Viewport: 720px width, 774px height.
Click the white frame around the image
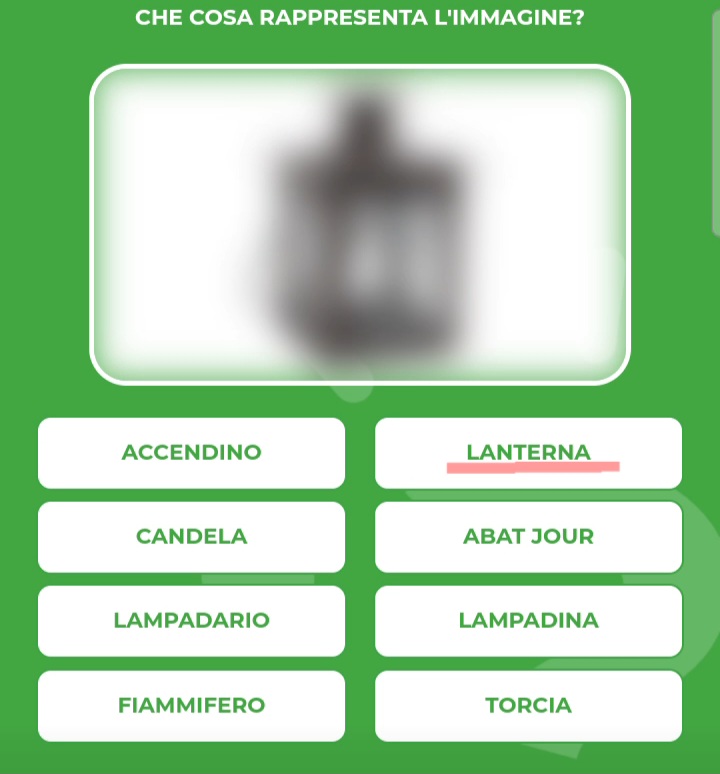360,72
